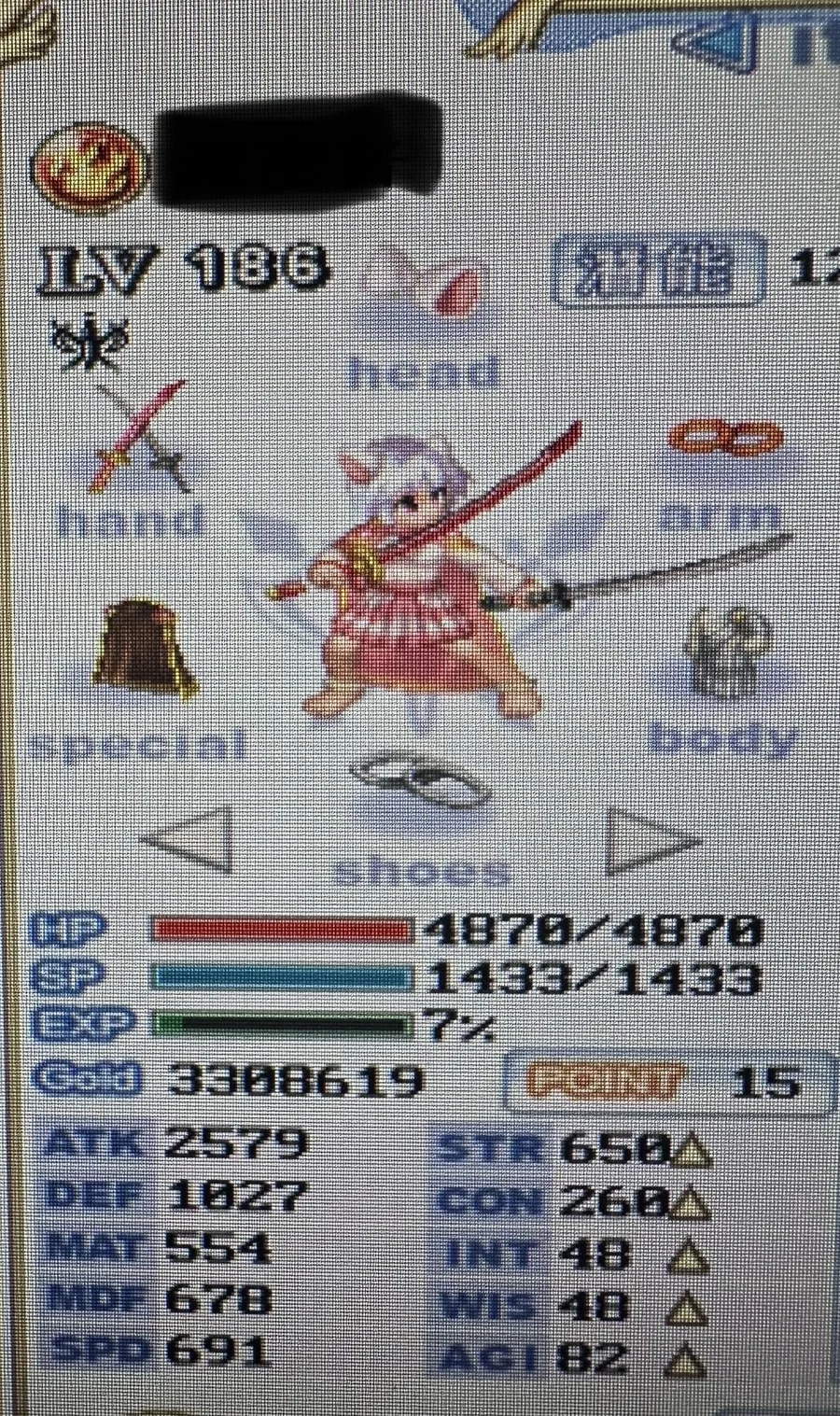Viewport: 840px width, 1416px height.
Task: Go to next character with right arrow
Action: 649,839
